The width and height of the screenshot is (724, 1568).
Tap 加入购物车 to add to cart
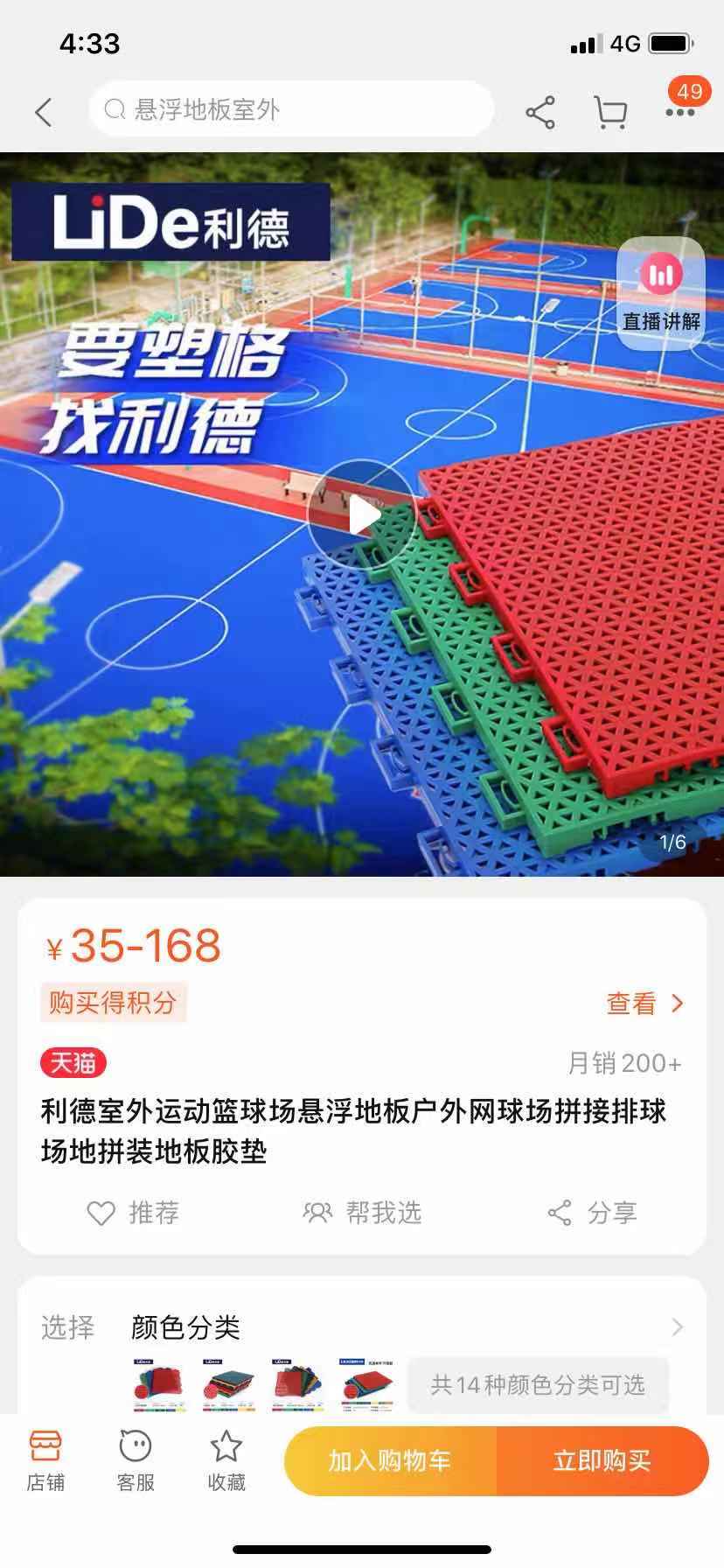tap(390, 1460)
